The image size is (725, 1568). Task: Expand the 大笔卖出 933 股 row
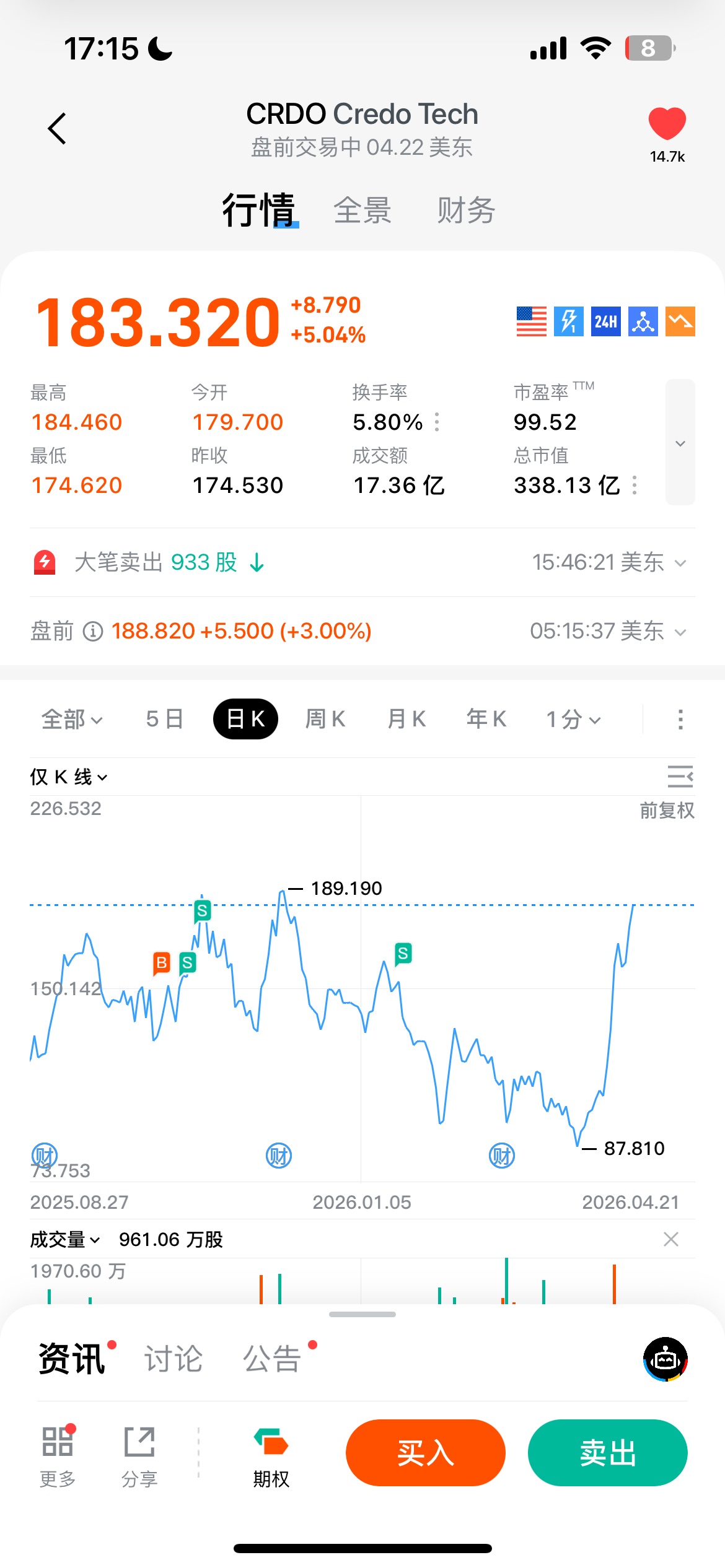(x=362, y=562)
